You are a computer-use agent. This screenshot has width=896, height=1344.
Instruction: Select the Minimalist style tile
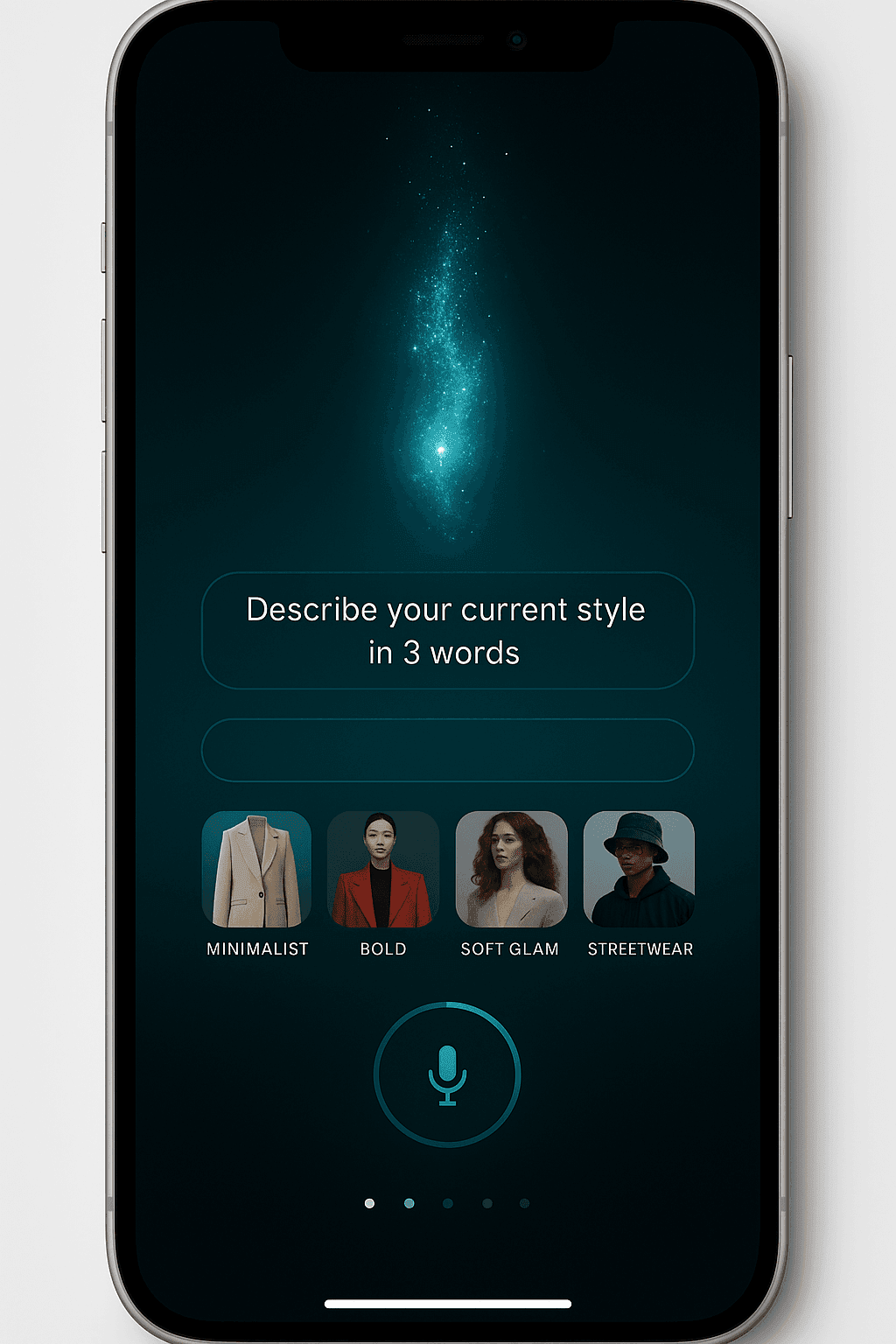tap(256, 870)
